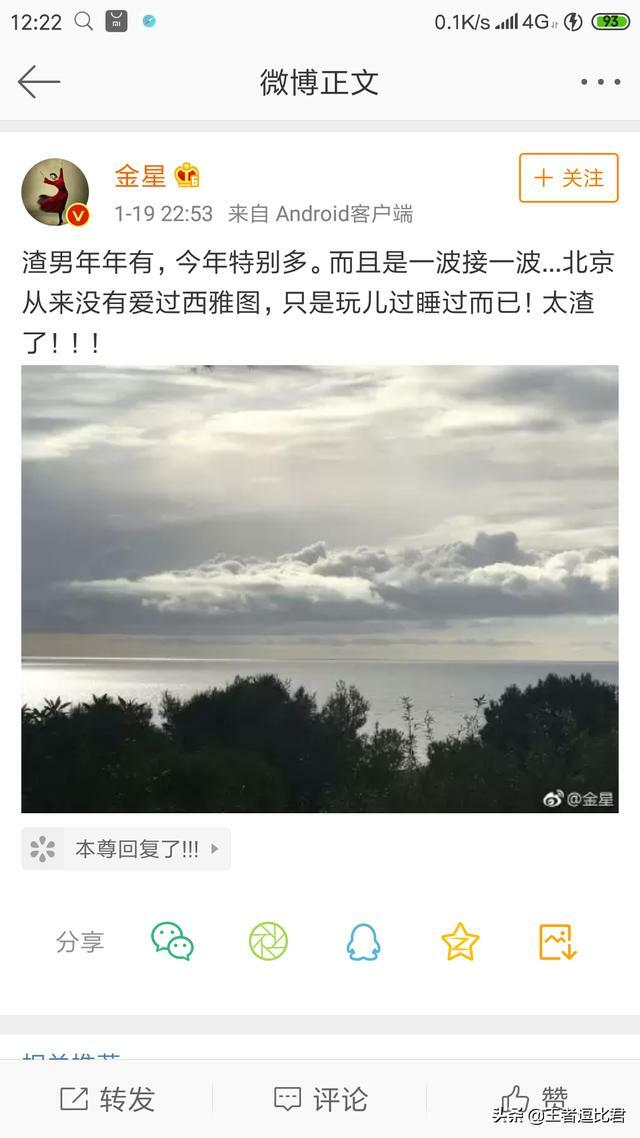The width and height of the screenshot is (640, 1138).
Task: Open the sea and clouds photo
Action: pyautogui.click(x=320, y=588)
